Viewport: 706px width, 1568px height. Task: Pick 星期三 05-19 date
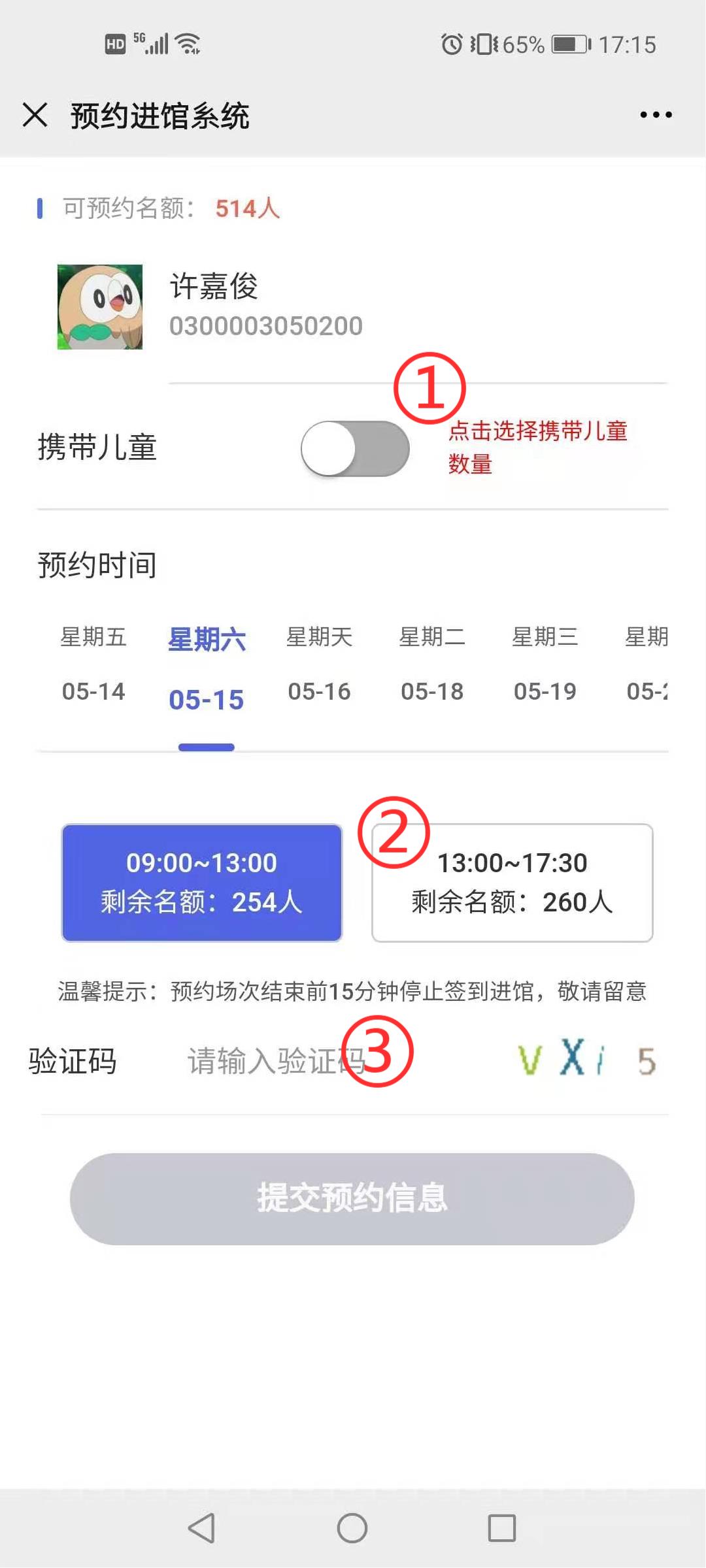[545, 664]
